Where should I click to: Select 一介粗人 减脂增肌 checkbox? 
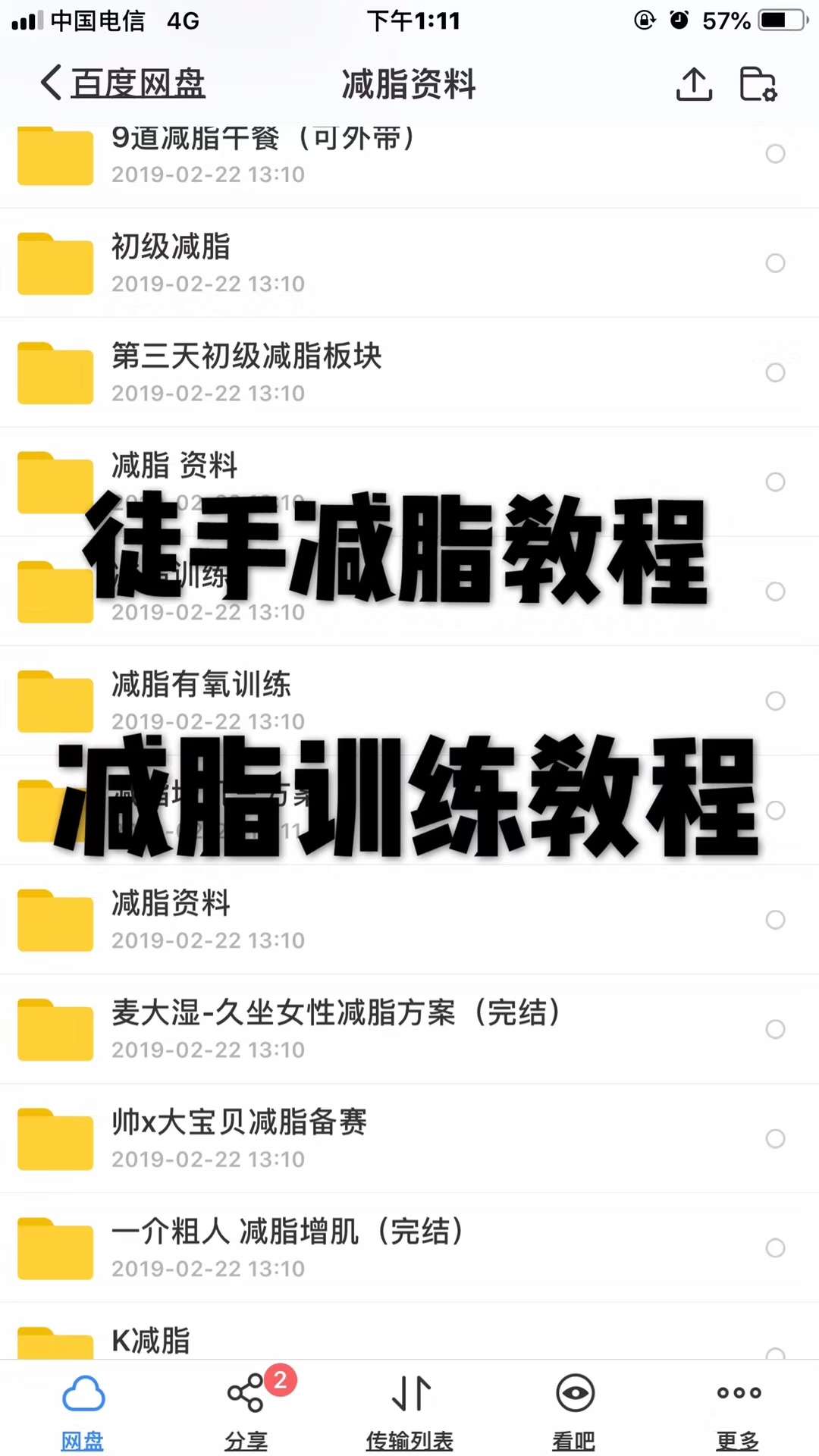click(x=775, y=1247)
